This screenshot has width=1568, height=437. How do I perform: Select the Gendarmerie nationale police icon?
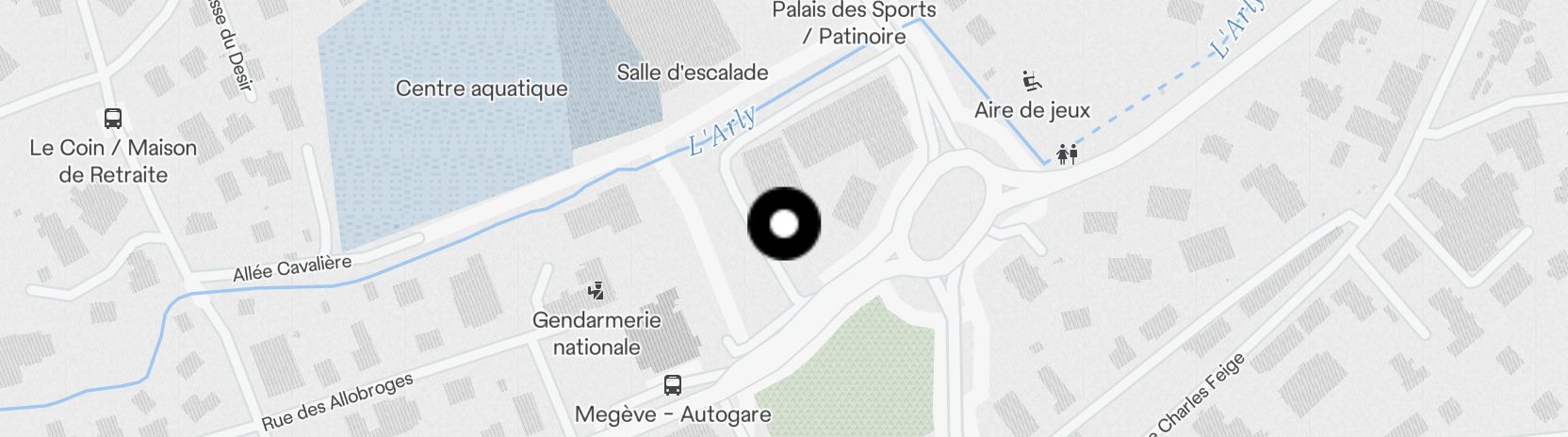pos(595,290)
